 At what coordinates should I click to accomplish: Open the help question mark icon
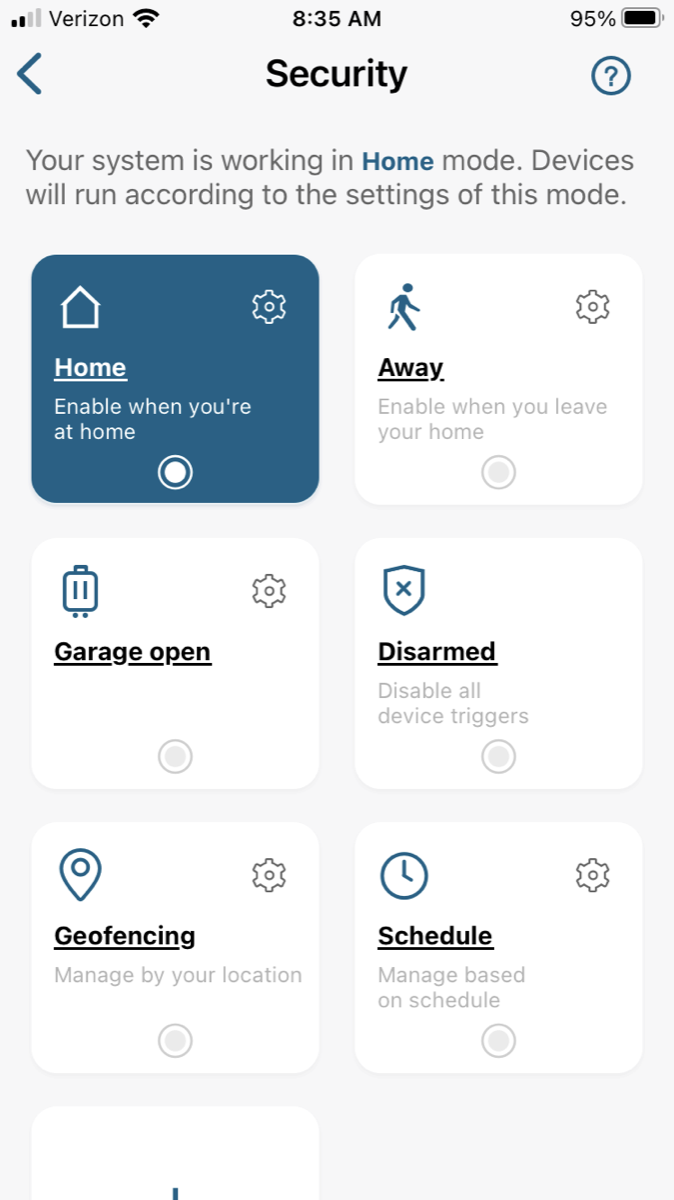[x=611, y=76]
